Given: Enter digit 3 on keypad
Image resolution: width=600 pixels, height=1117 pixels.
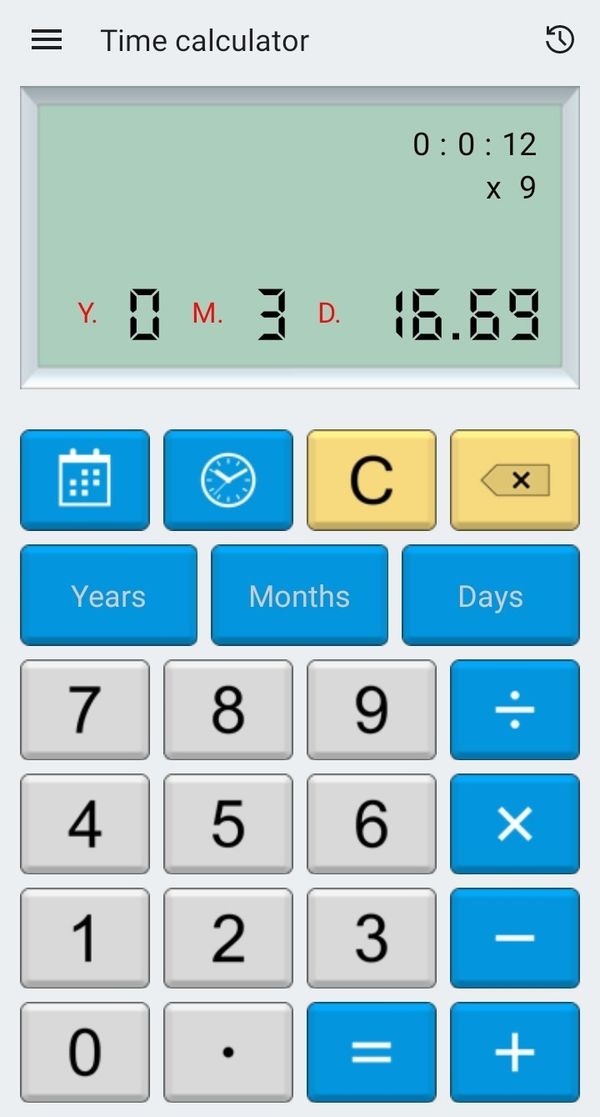Looking at the screenshot, I should click(371, 937).
